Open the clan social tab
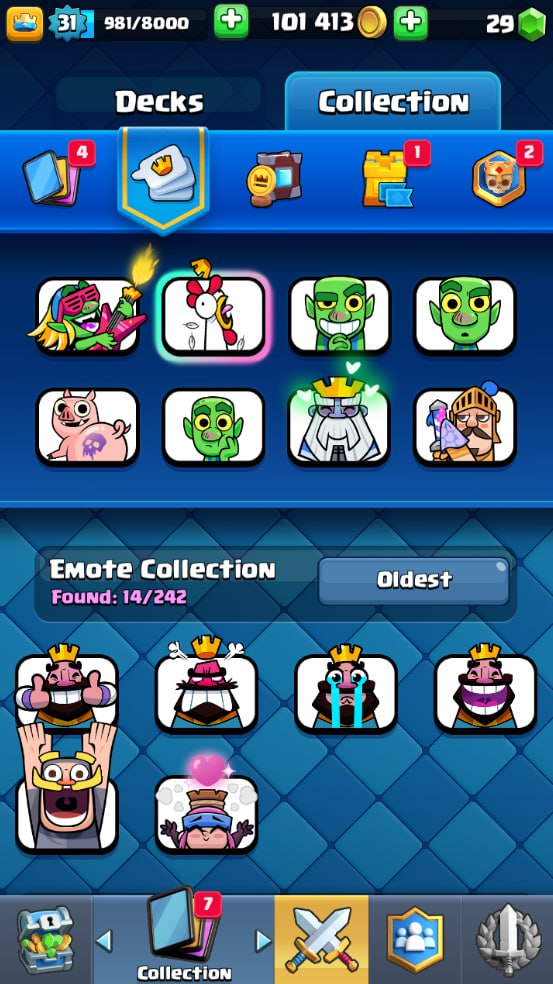553x984 pixels. coord(415,939)
